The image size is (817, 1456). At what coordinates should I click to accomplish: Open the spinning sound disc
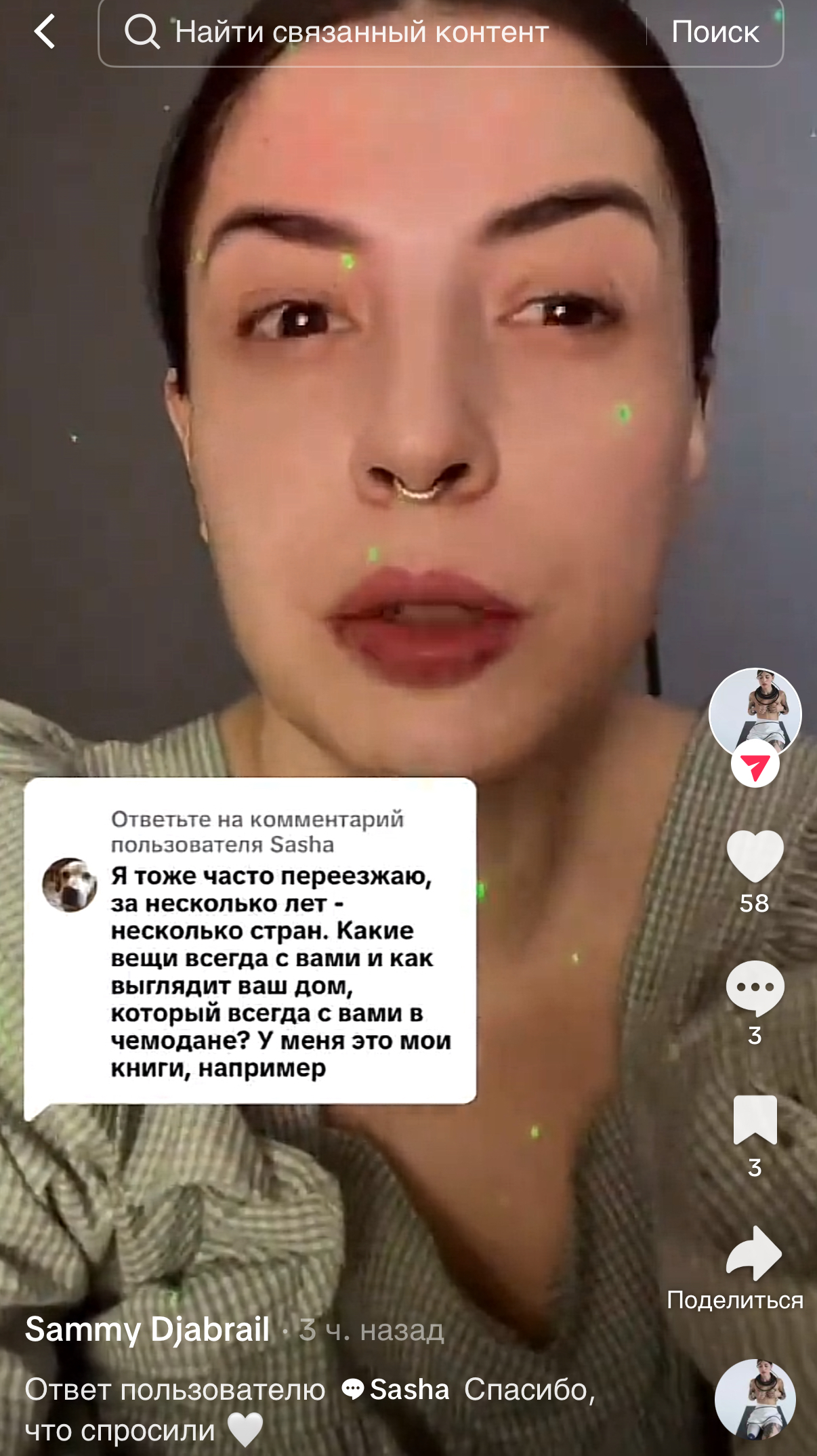pos(755,1399)
